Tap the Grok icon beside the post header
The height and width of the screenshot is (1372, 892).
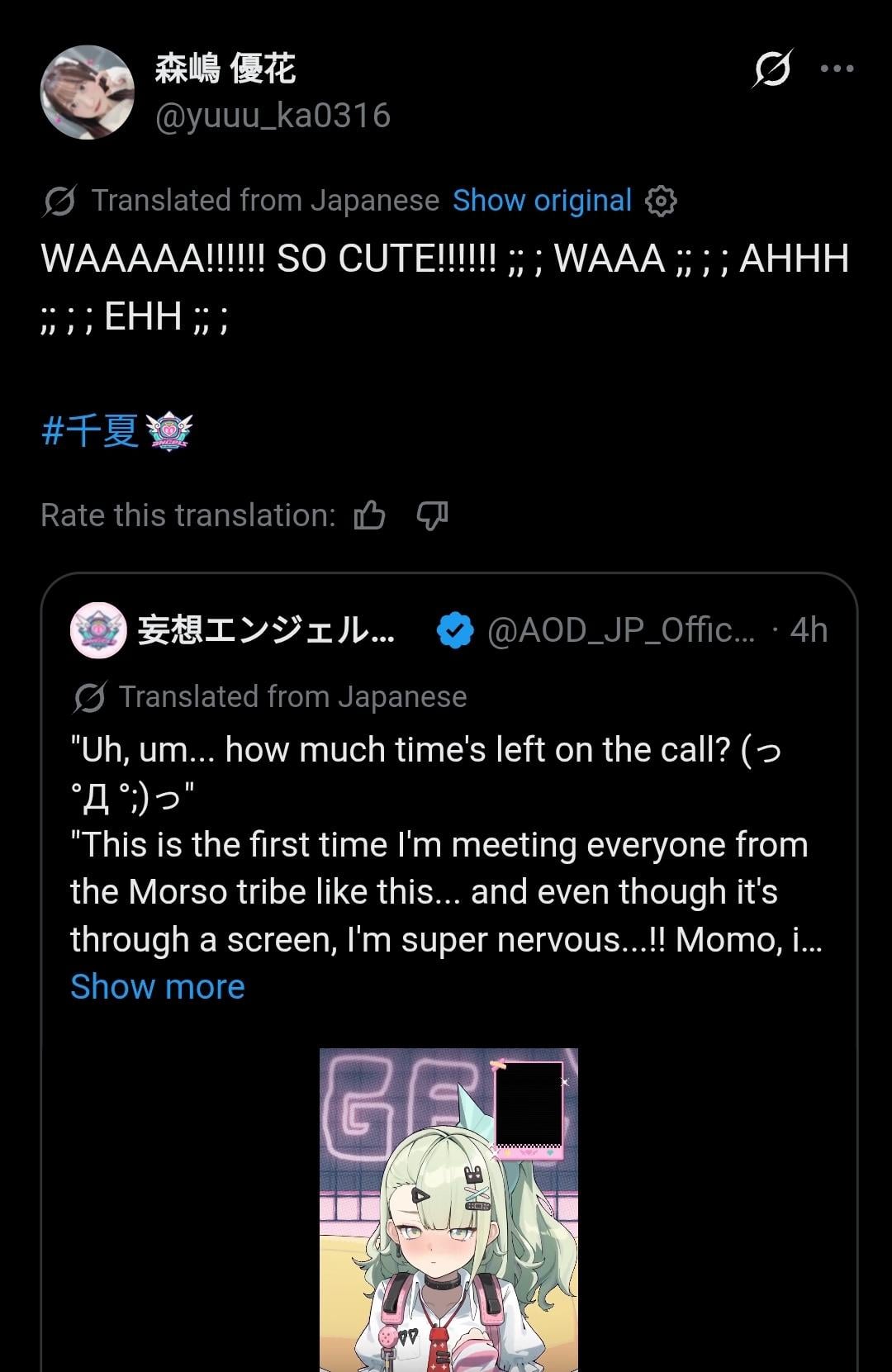[771, 69]
